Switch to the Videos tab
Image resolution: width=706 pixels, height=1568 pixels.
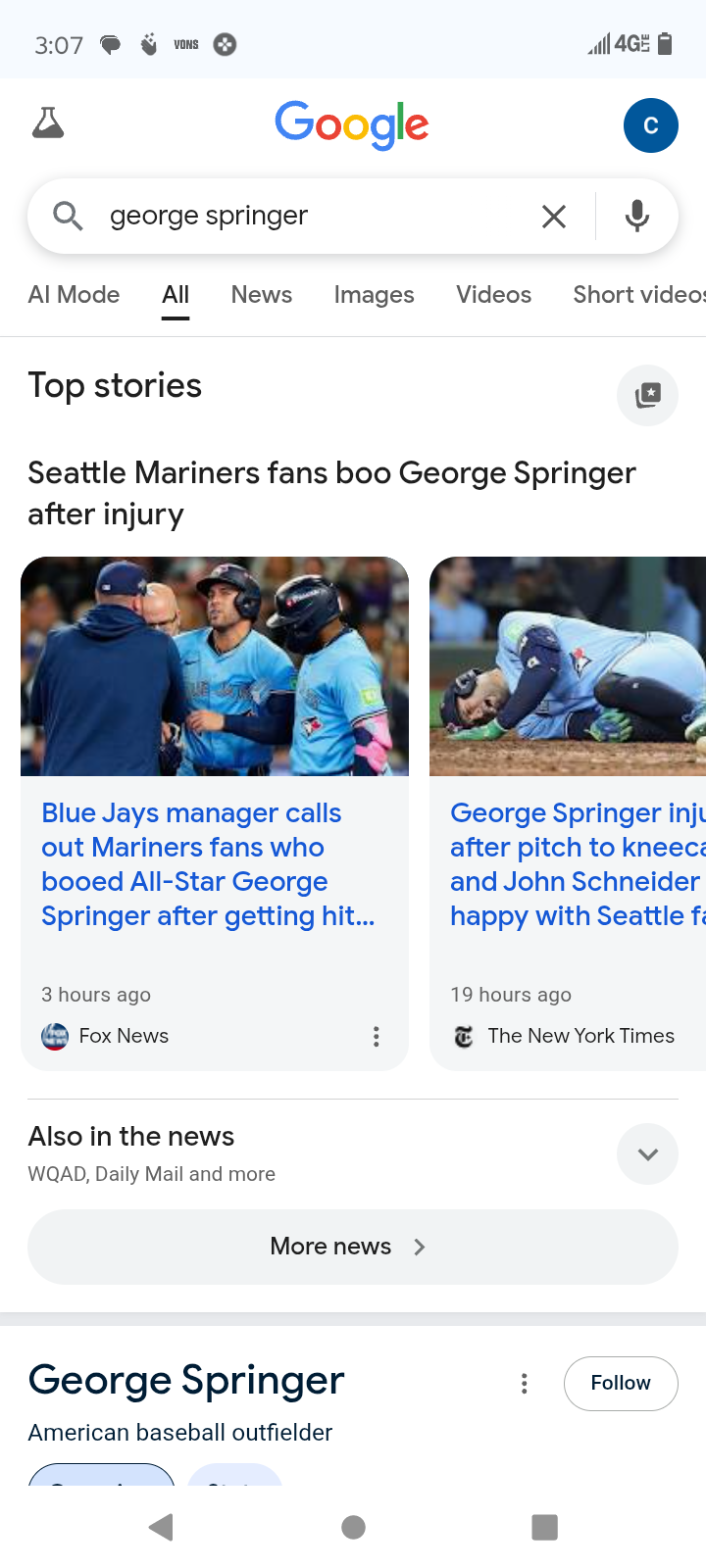click(493, 295)
